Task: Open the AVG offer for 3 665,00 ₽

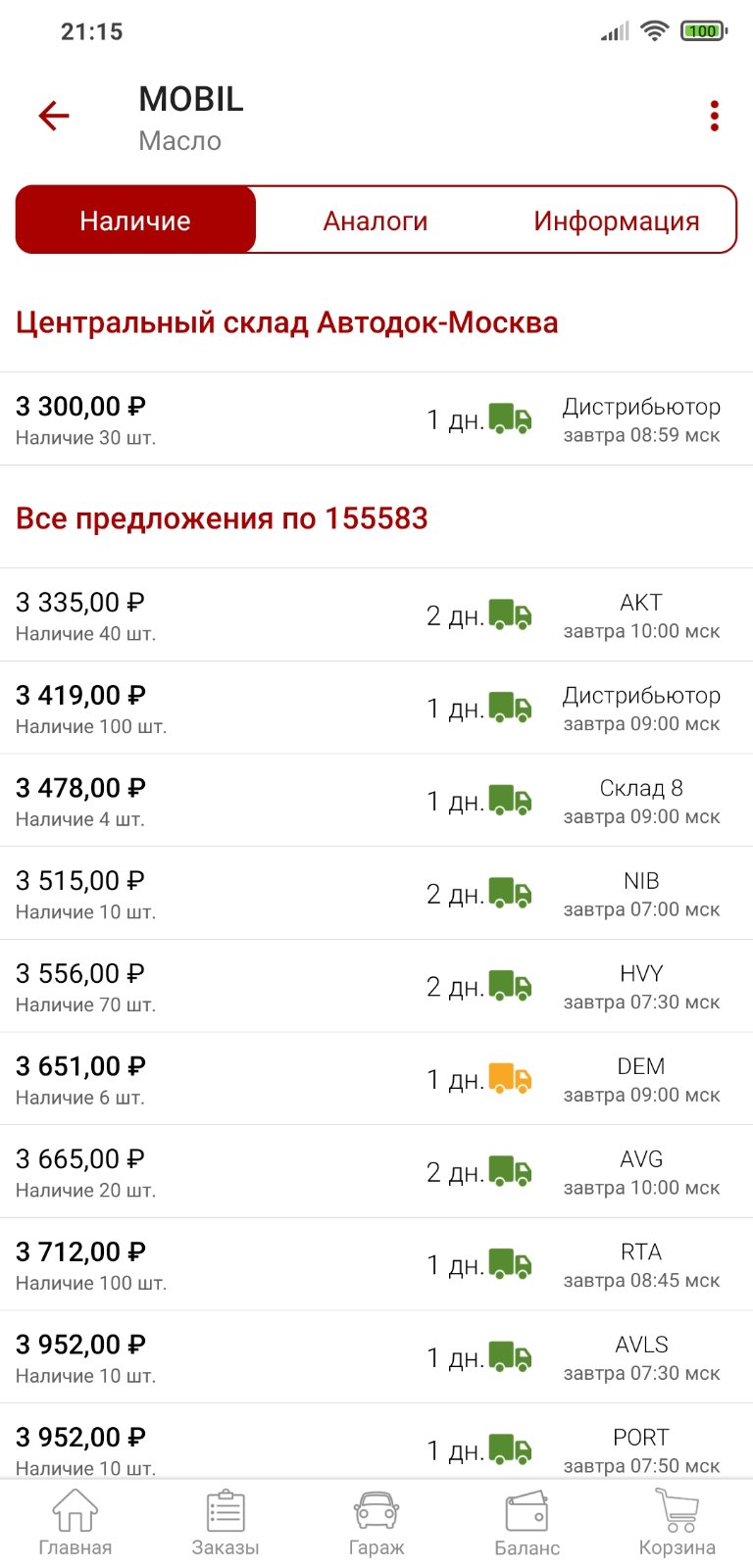Action: coord(376,1172)
